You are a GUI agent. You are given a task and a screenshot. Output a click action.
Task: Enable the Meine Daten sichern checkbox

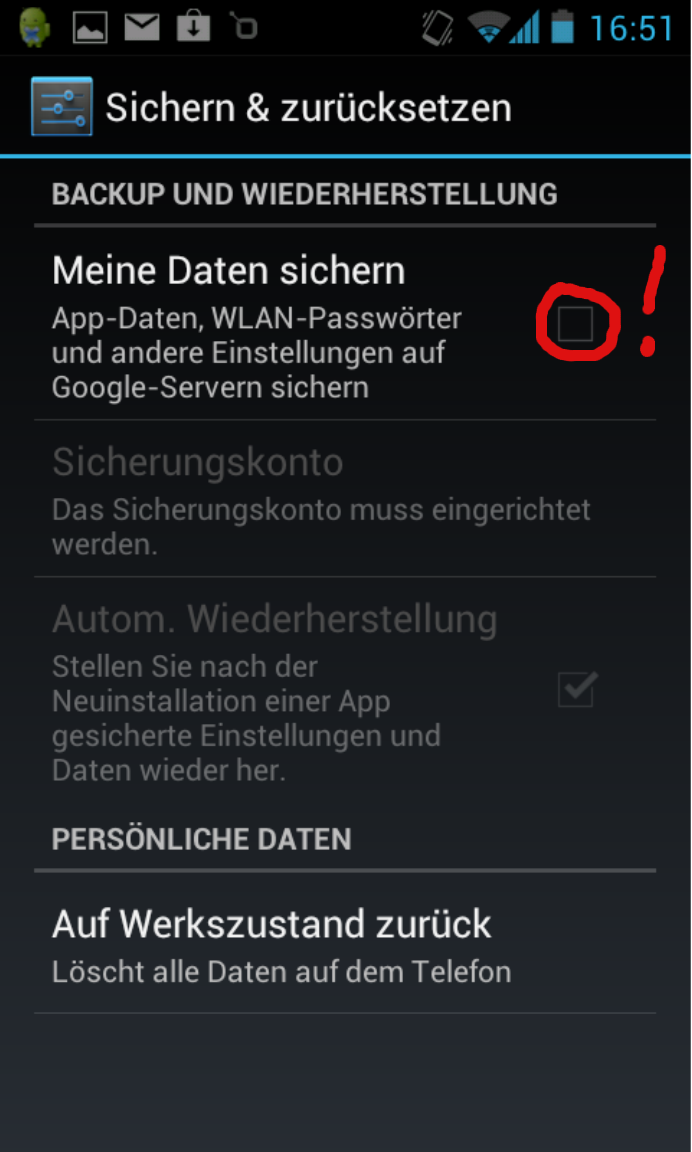pyautogui.click(x=575, y=324)
